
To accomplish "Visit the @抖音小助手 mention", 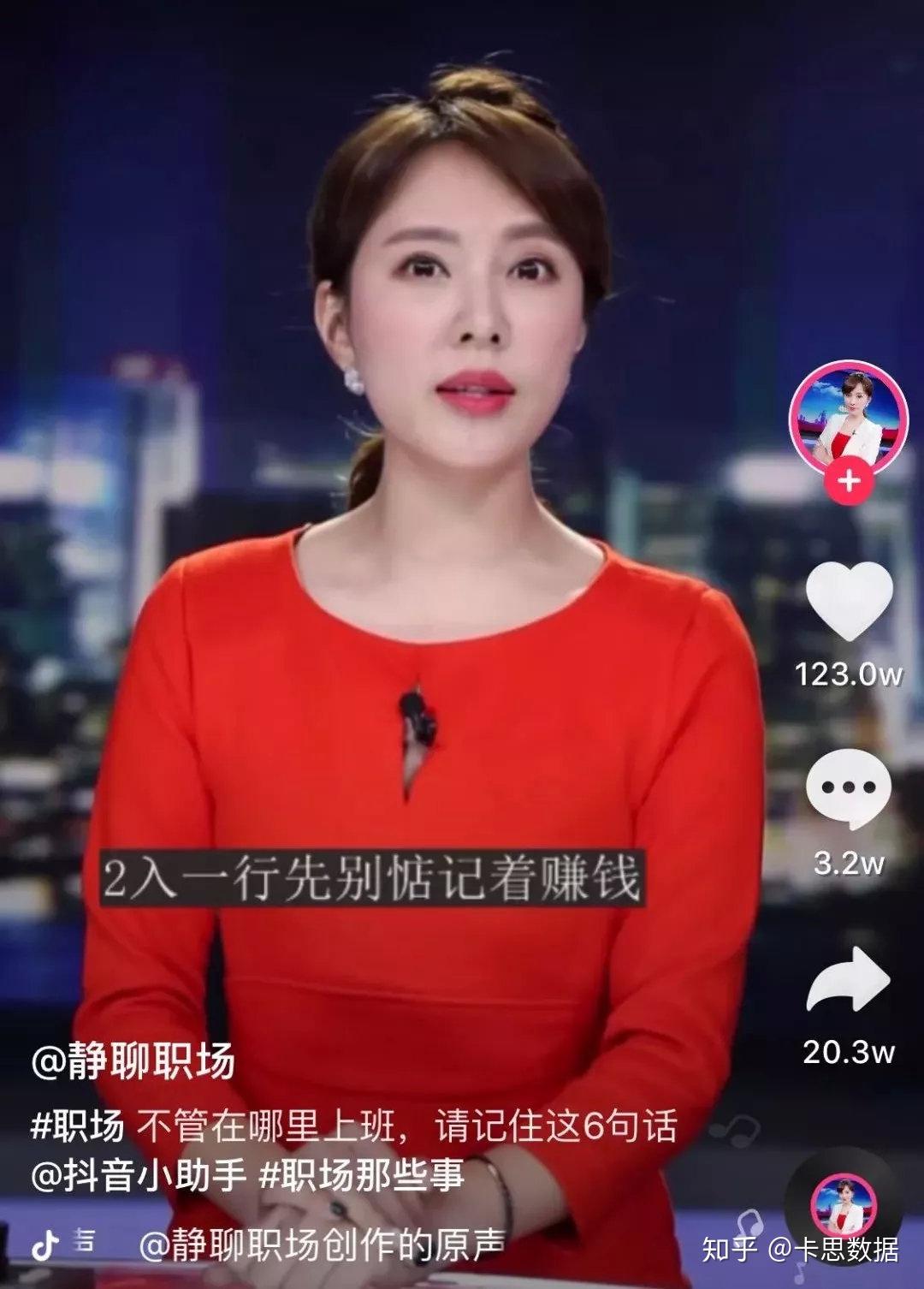I will 139,1175.
